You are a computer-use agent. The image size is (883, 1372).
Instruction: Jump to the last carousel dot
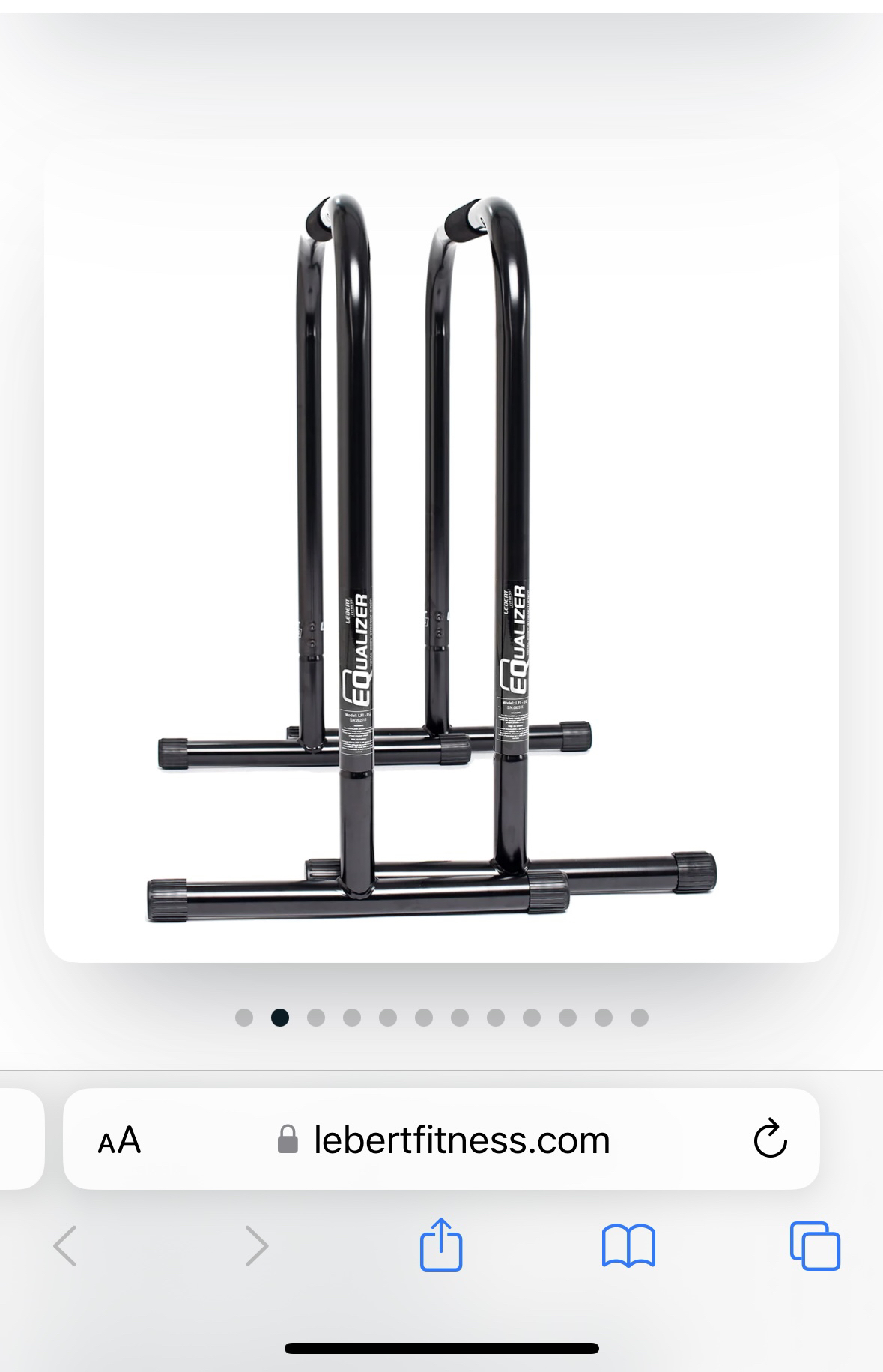(639, 1017)
